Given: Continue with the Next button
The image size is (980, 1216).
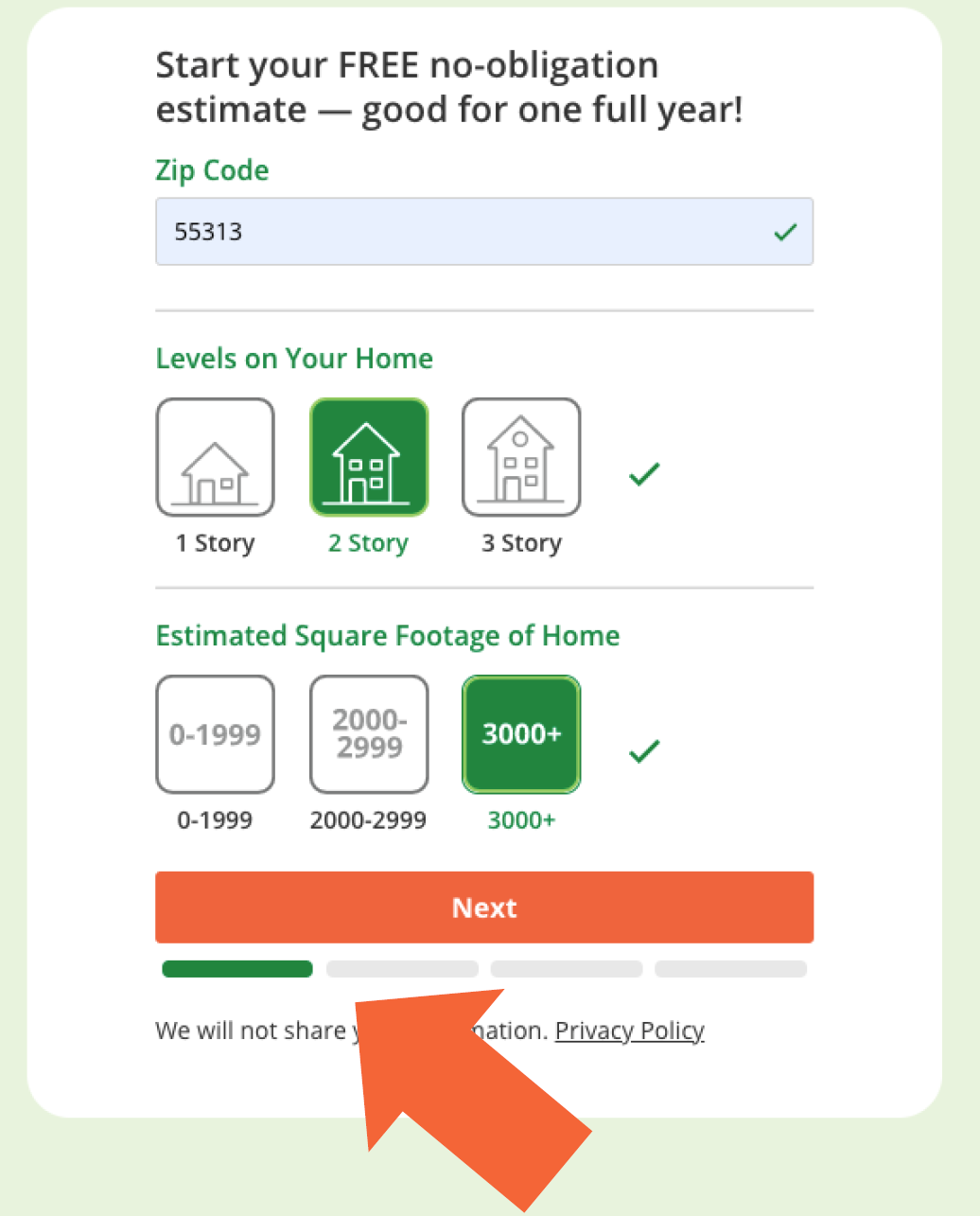Looking at the screenshot, I should [x=484, y=908].
